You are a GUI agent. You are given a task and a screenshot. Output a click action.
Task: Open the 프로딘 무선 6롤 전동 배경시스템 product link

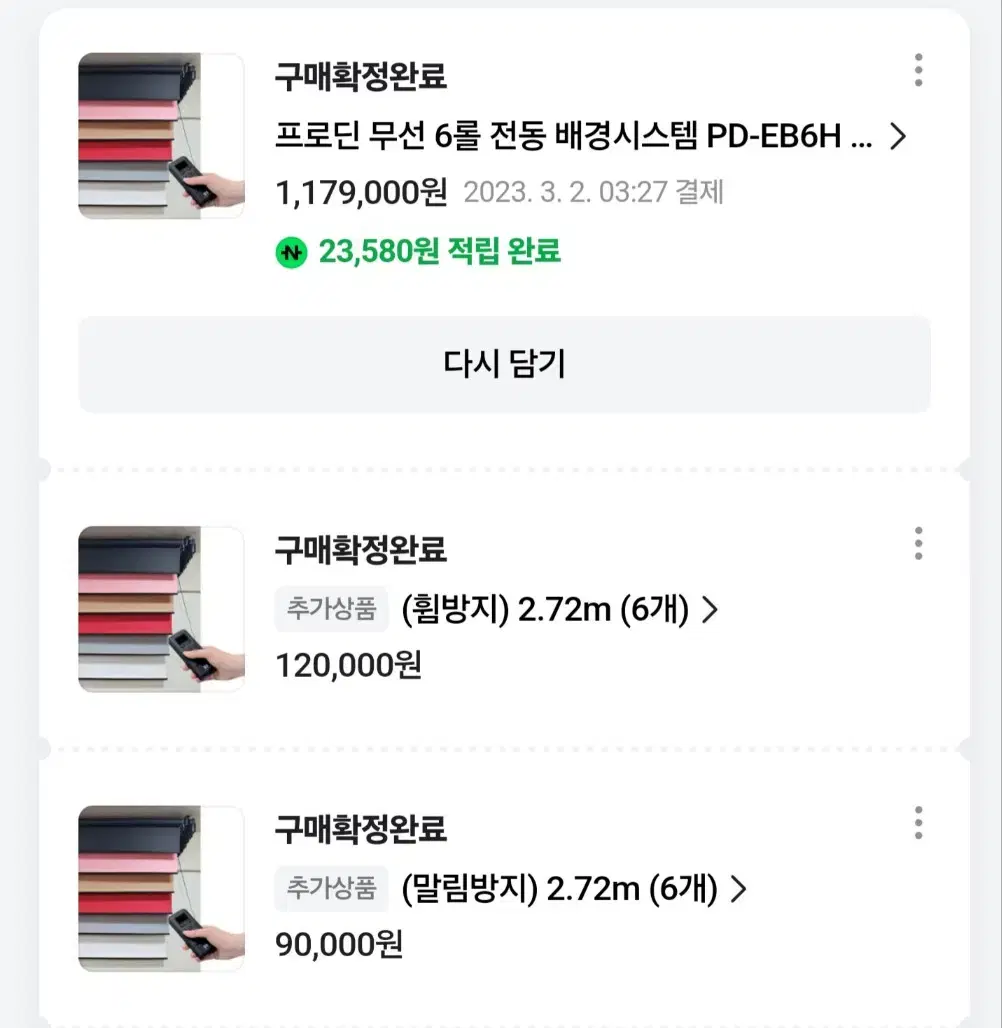pyautogui.click(x=588, y=137)
